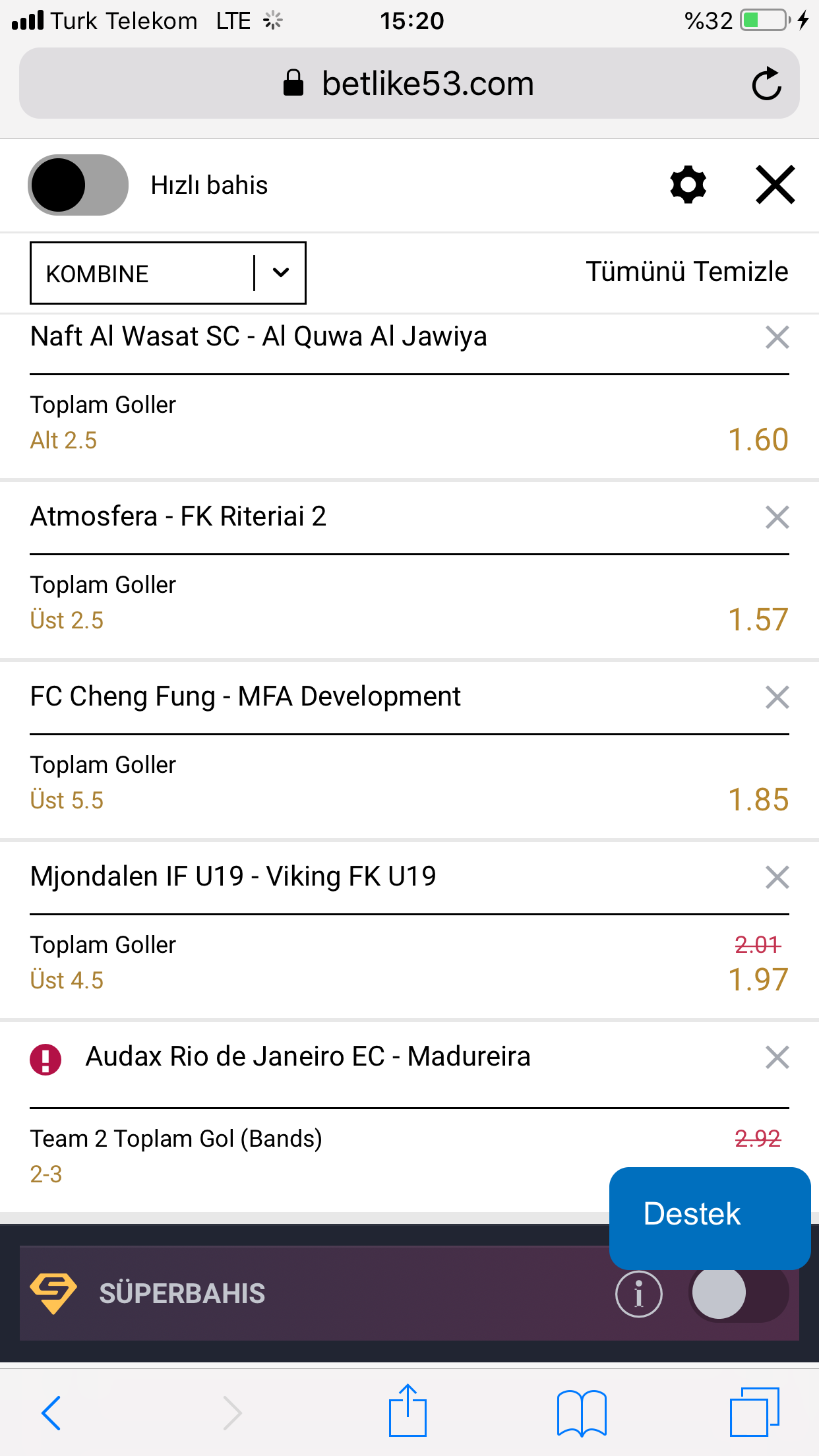Remove the Mjondalen IF U19 bet
Viewport: 819px width, 1456px height.
(x=777, y=877)
